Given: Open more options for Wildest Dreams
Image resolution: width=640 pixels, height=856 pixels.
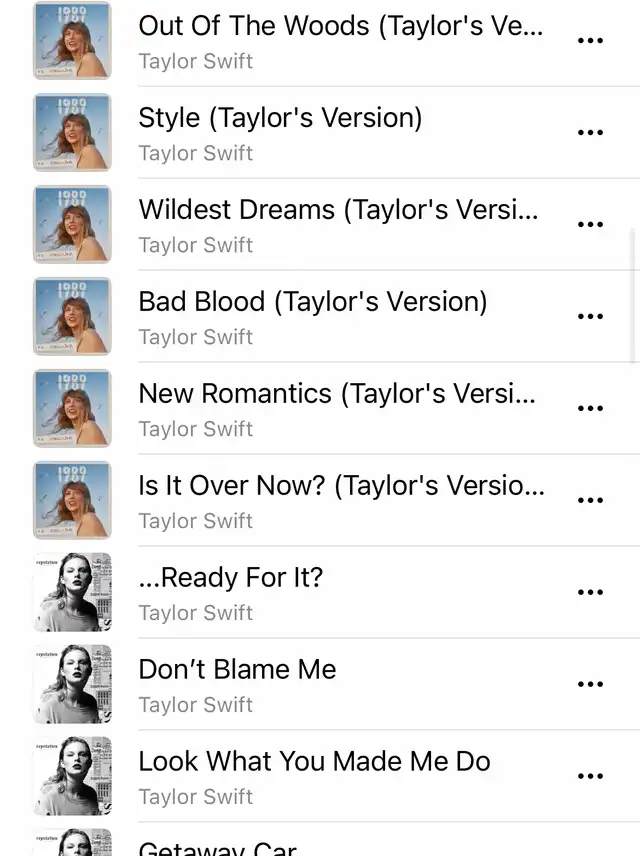Looking at the screenshot, I should [x=591, y=225].
